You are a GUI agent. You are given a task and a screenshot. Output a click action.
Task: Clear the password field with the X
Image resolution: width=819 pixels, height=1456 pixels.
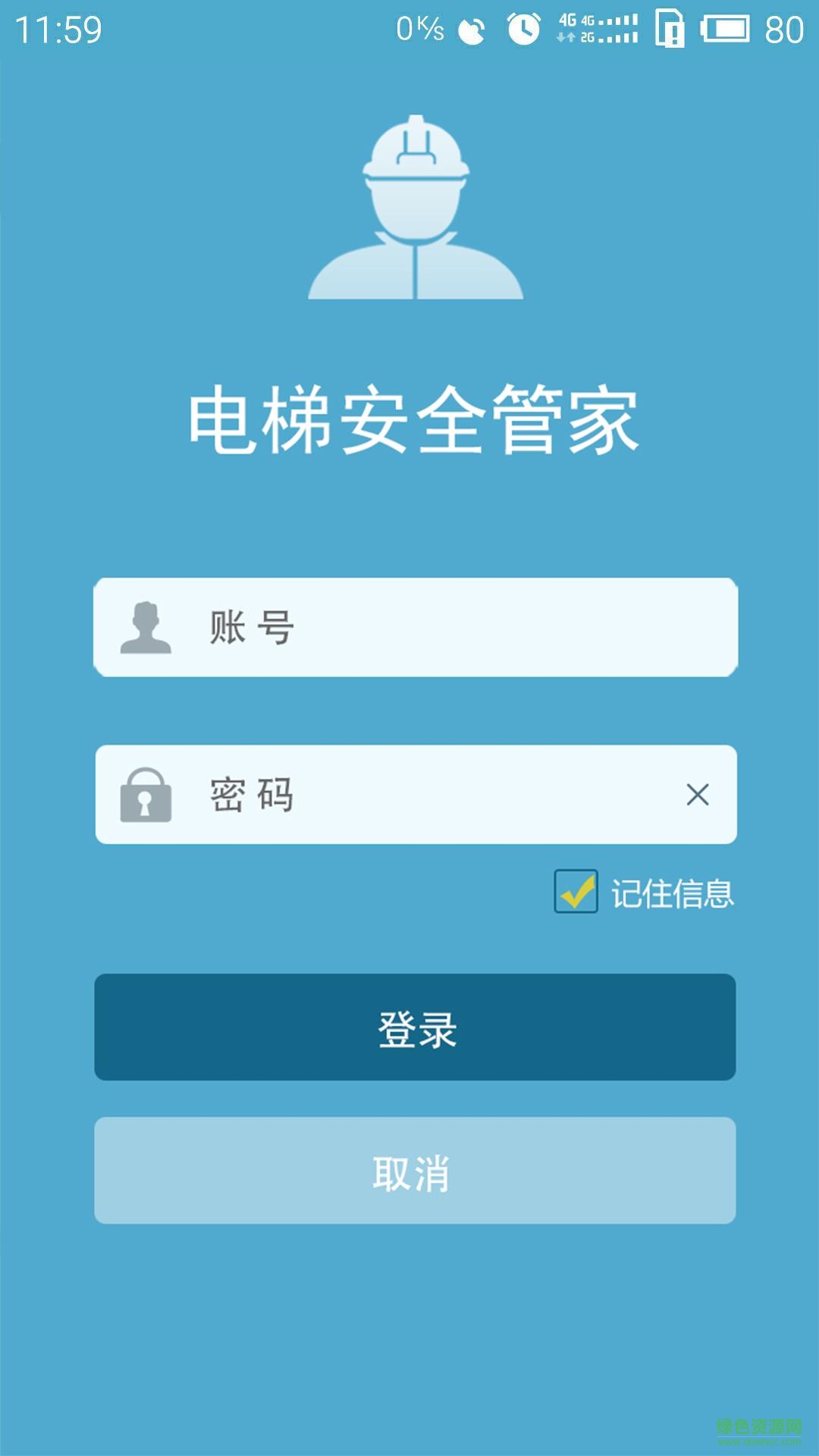[697, 795]
